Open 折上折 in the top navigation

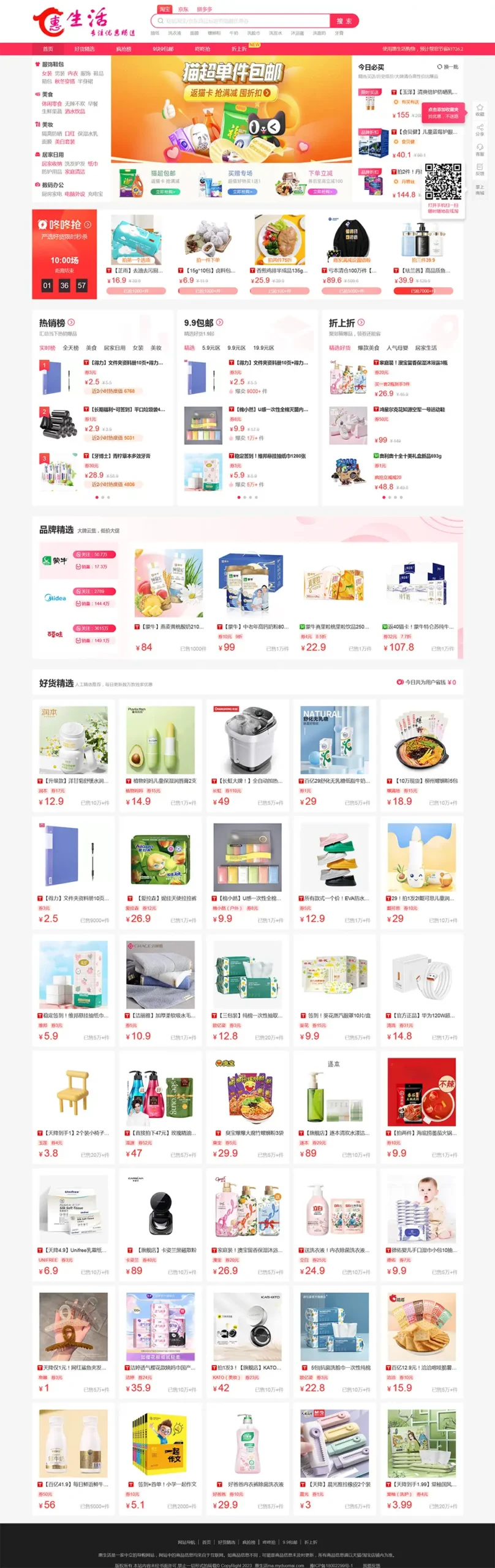[x=239, y=49]
